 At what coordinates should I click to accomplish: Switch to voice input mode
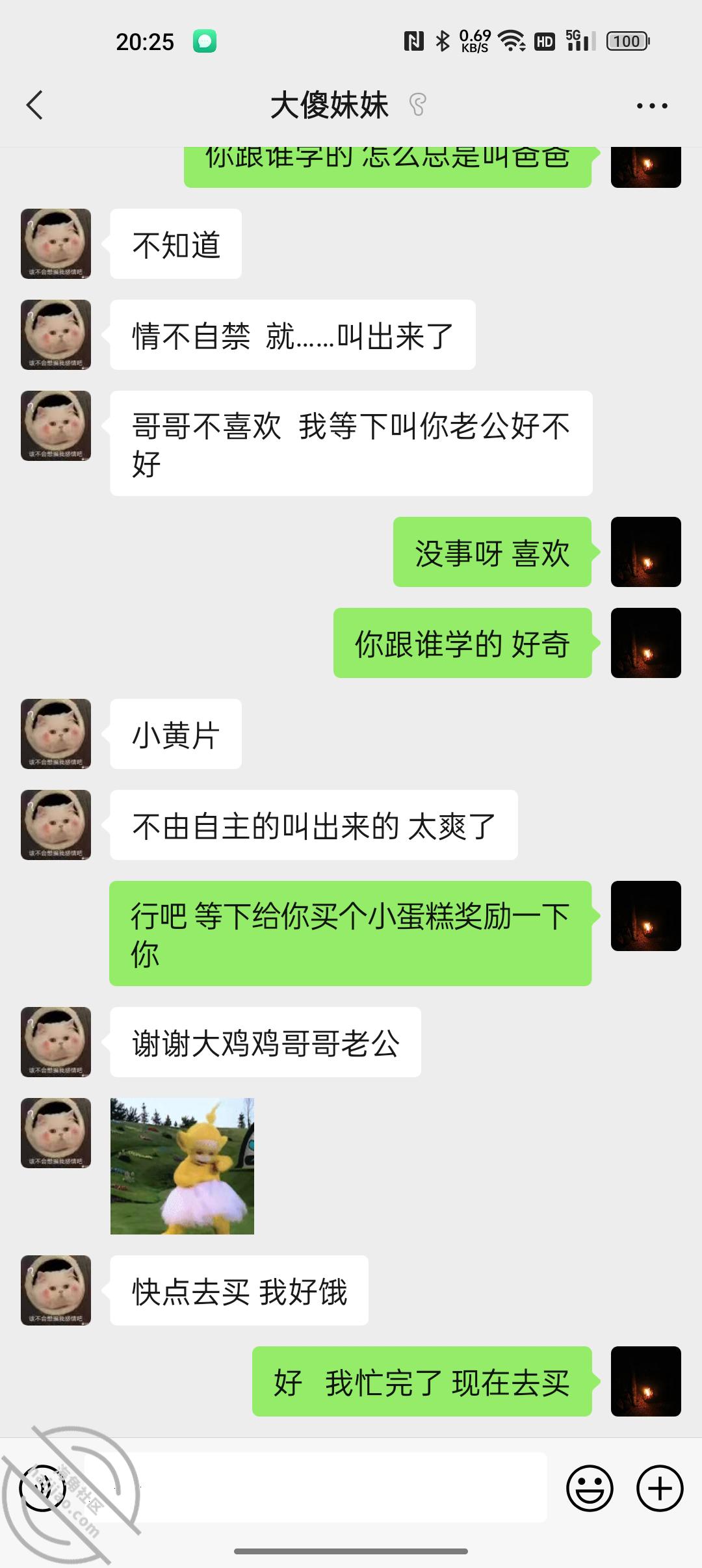point(43,1487)
